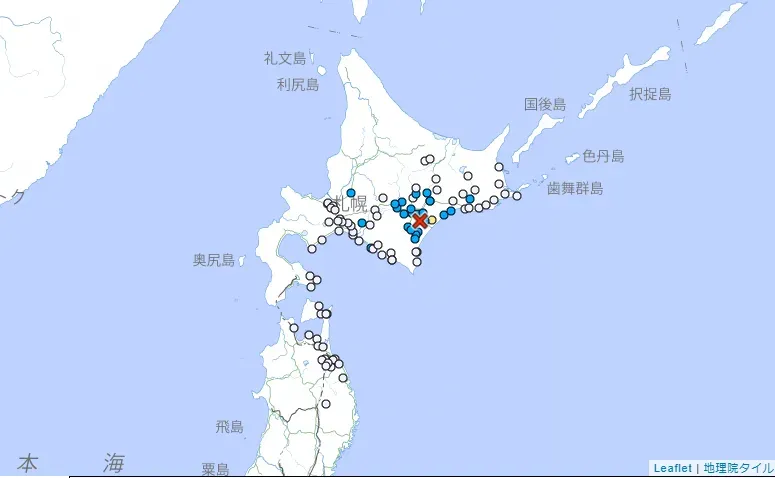Screen dimensions: 775x478
Task: Open the Leaflet attribution link
Action: click(672, 467)
